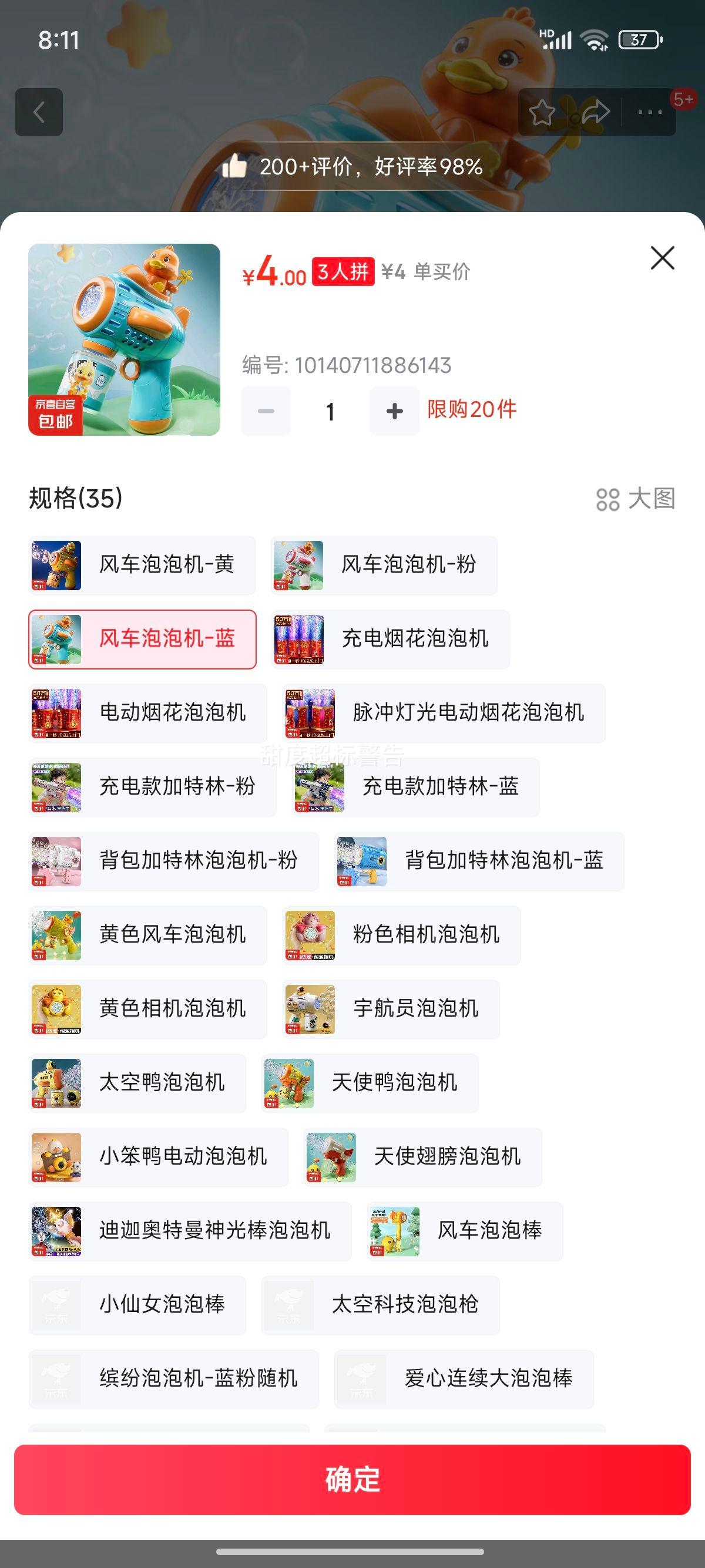Decrease quantity with the minus button

[x=266, y=412]
